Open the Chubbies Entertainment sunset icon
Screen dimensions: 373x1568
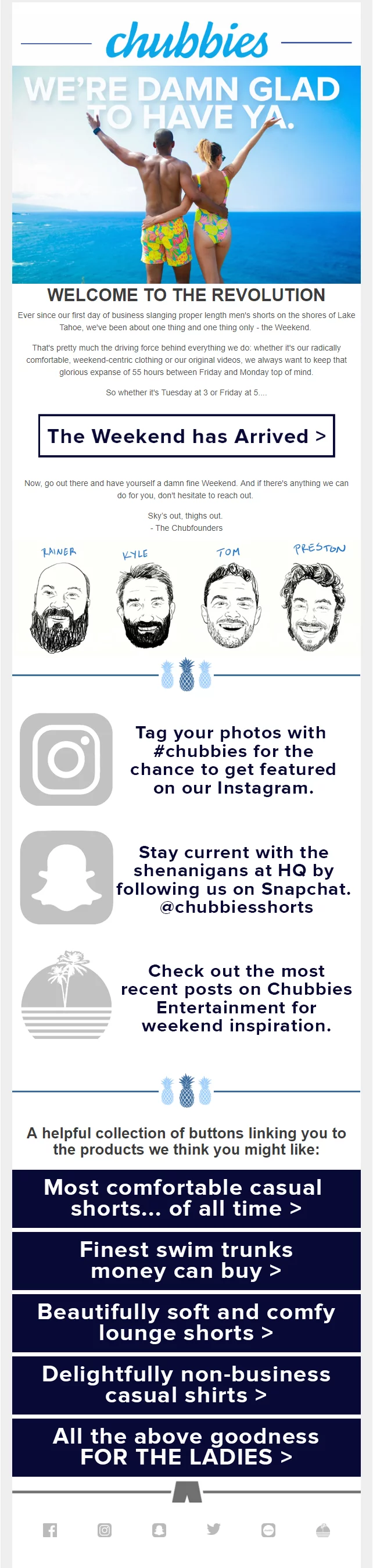coord(66,995)
